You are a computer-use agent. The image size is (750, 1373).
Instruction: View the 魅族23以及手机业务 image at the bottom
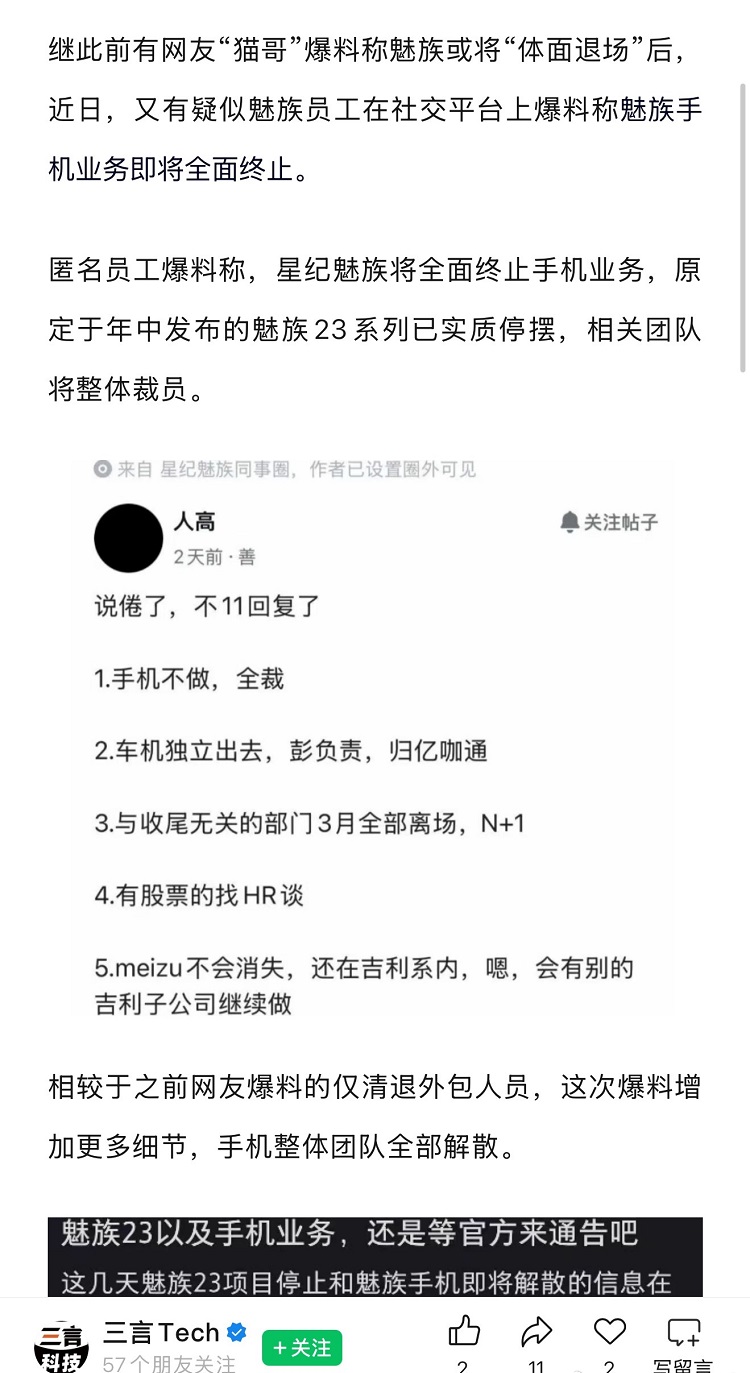[374, 1256]
